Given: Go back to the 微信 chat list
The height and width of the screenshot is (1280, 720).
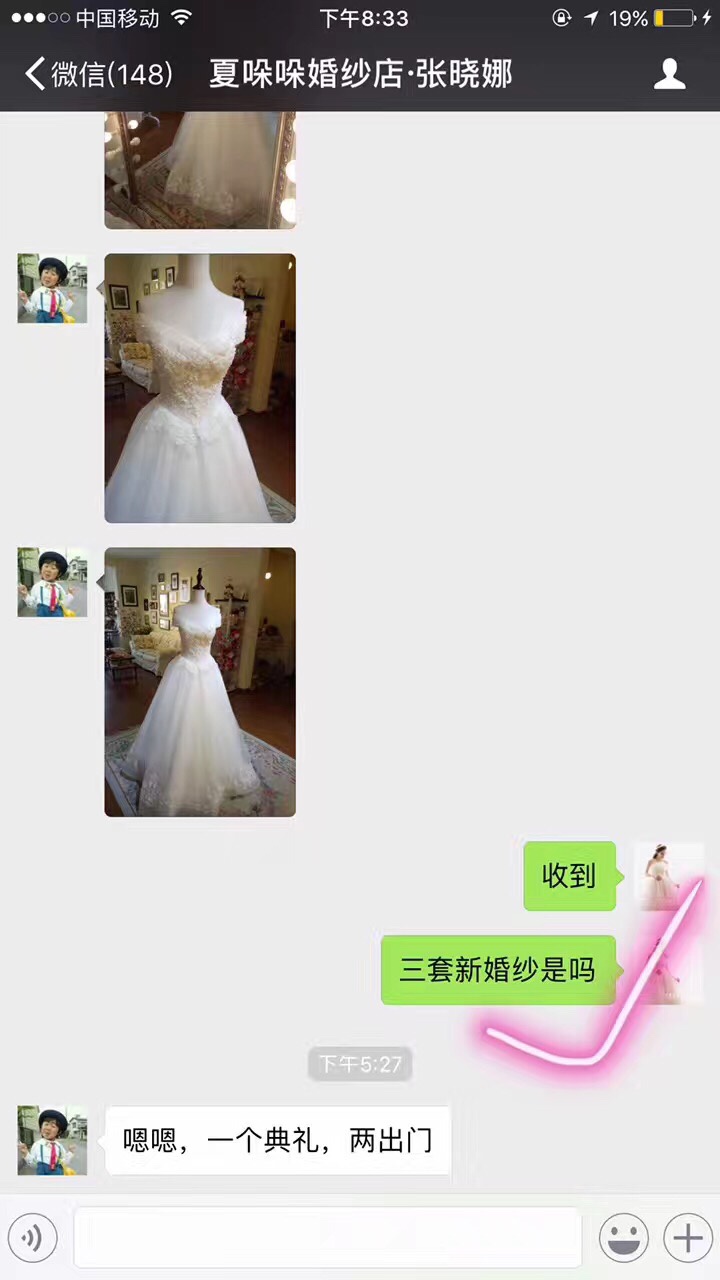Looking at the screenshot, I should (x=98, y=74).
